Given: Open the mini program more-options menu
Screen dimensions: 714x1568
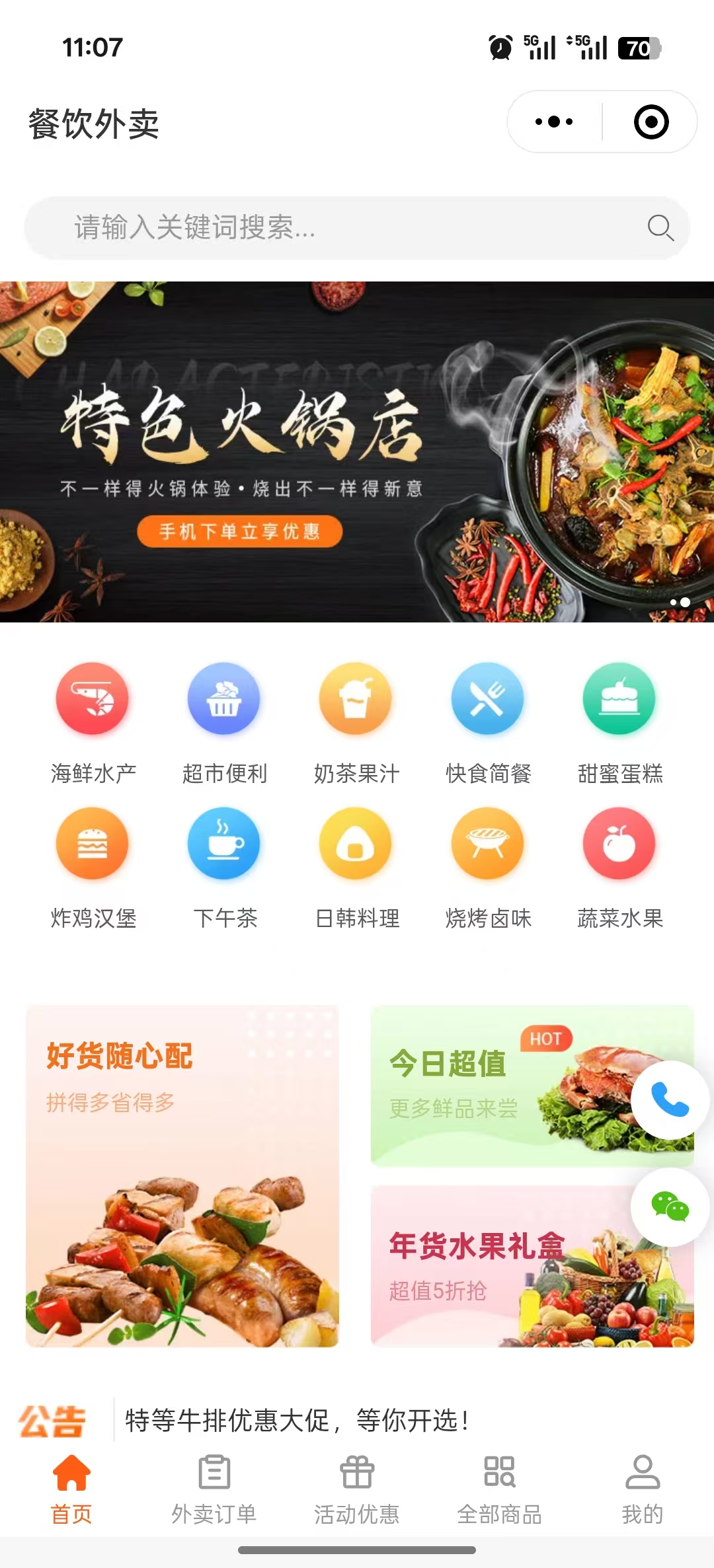Looking at the screenshot, I should pos(554,122).
